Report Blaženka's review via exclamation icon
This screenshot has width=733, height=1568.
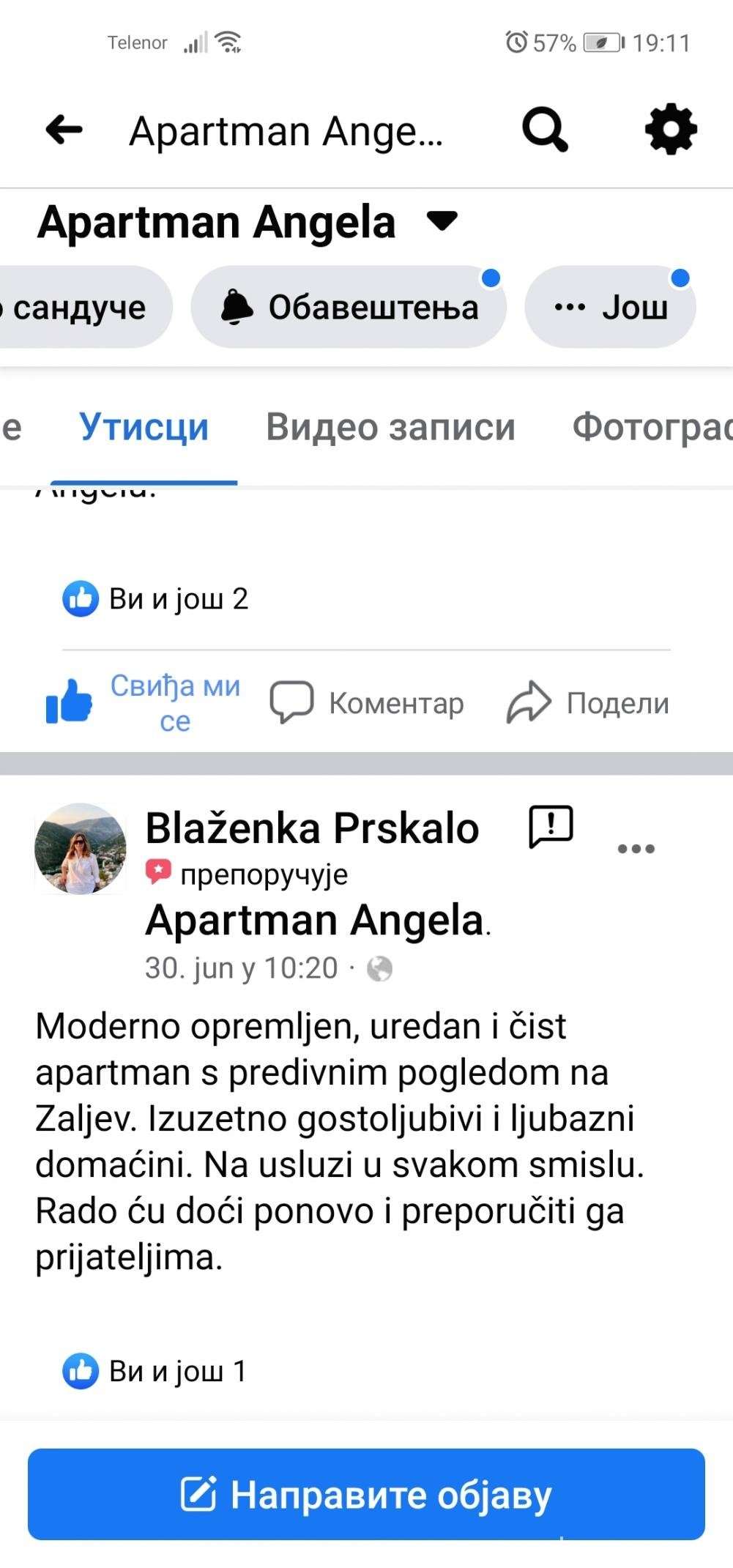coord(551,827)
